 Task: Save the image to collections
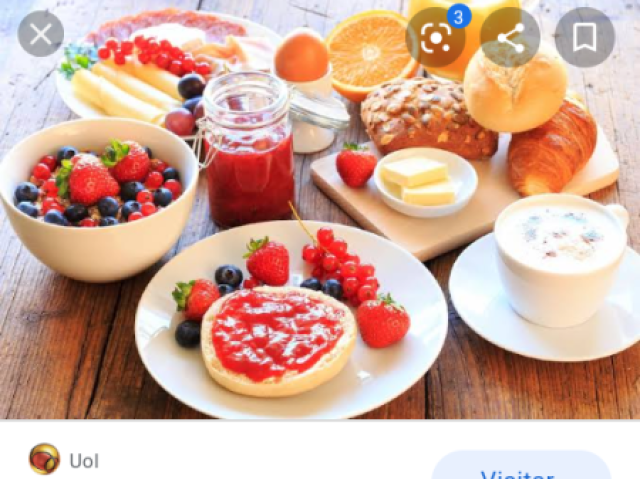pyautogui.click(x=584, y=38)
